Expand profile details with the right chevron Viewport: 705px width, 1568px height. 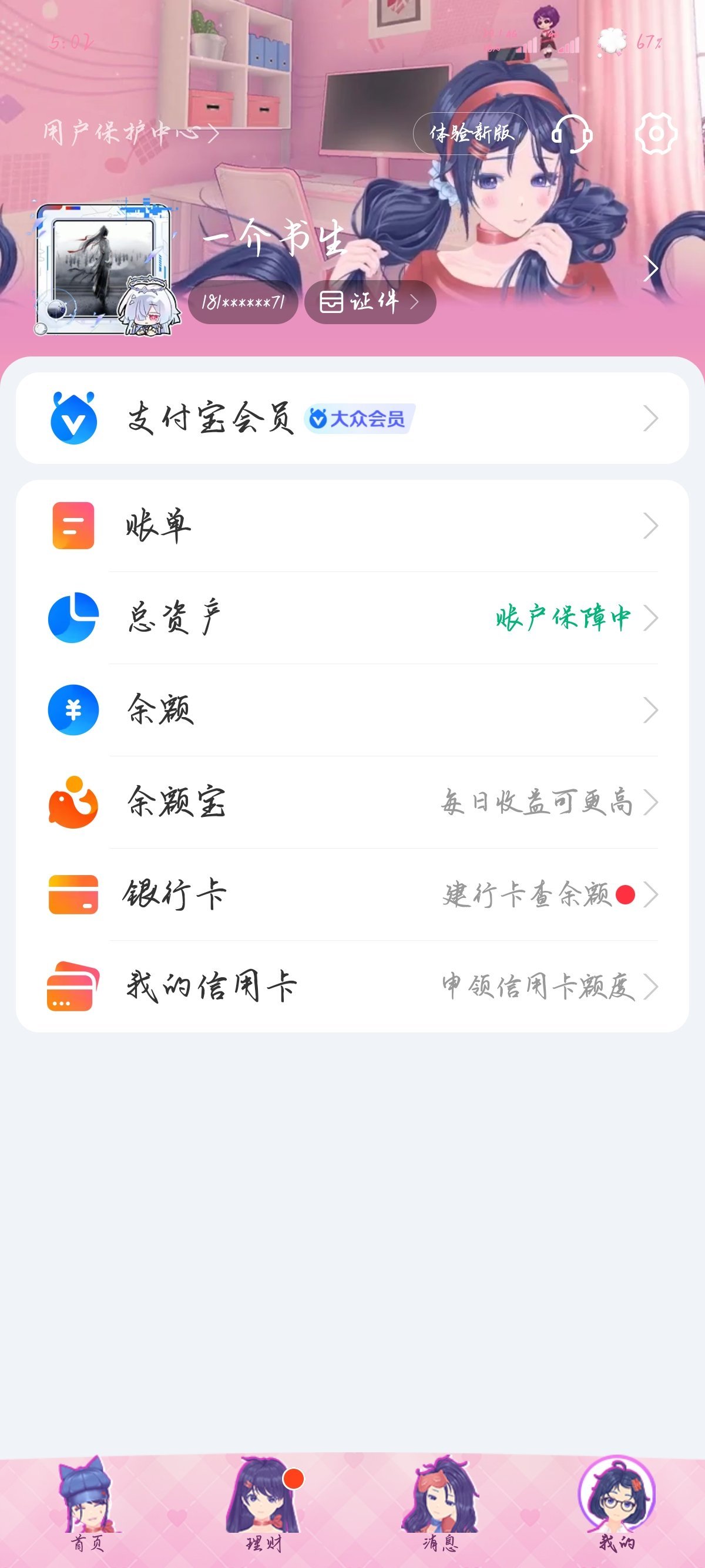[651, 268]
